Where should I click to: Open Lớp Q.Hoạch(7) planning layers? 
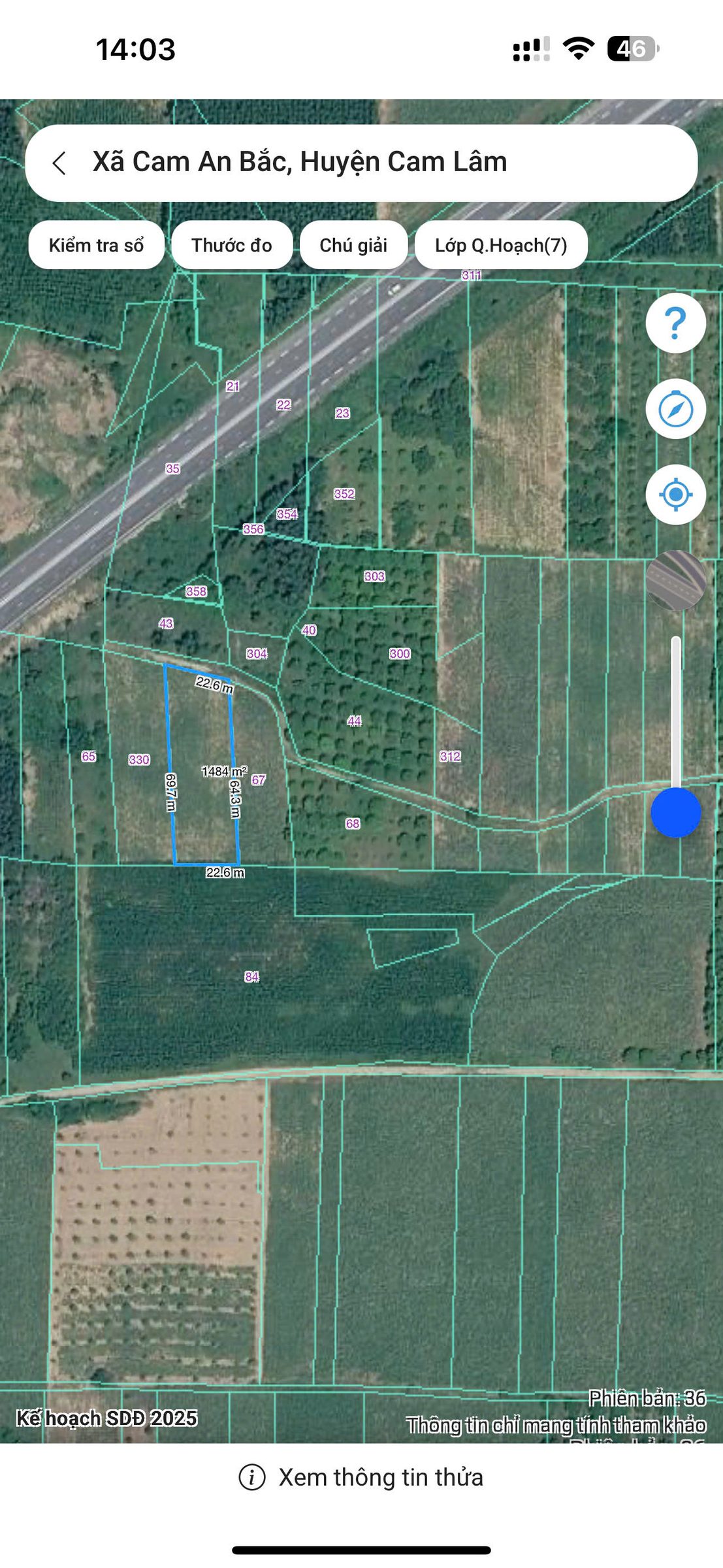501,245
